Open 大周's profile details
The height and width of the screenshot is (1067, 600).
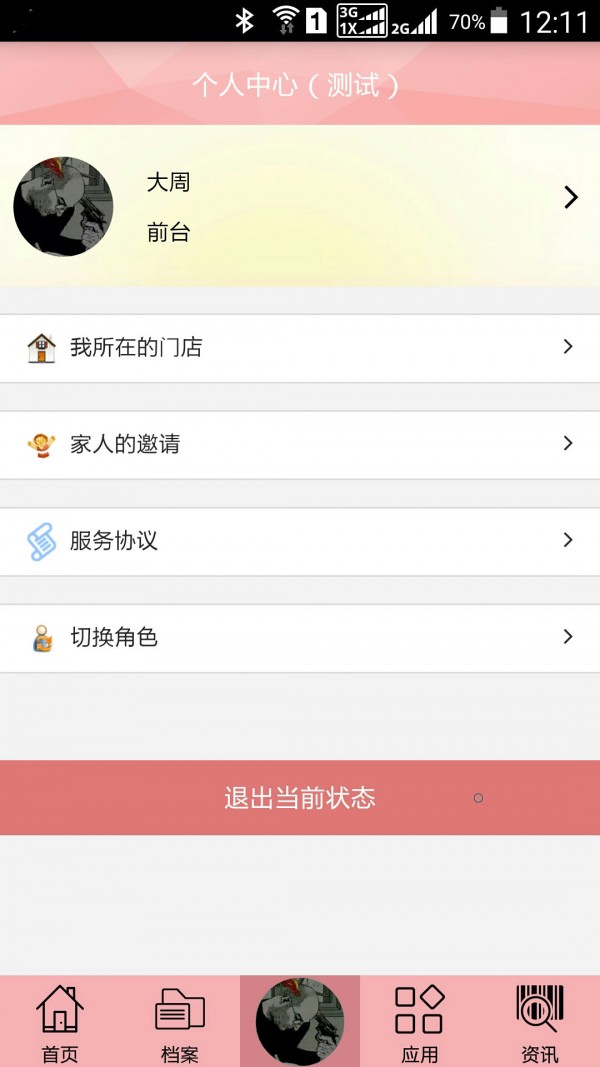[x=300, y=206]
